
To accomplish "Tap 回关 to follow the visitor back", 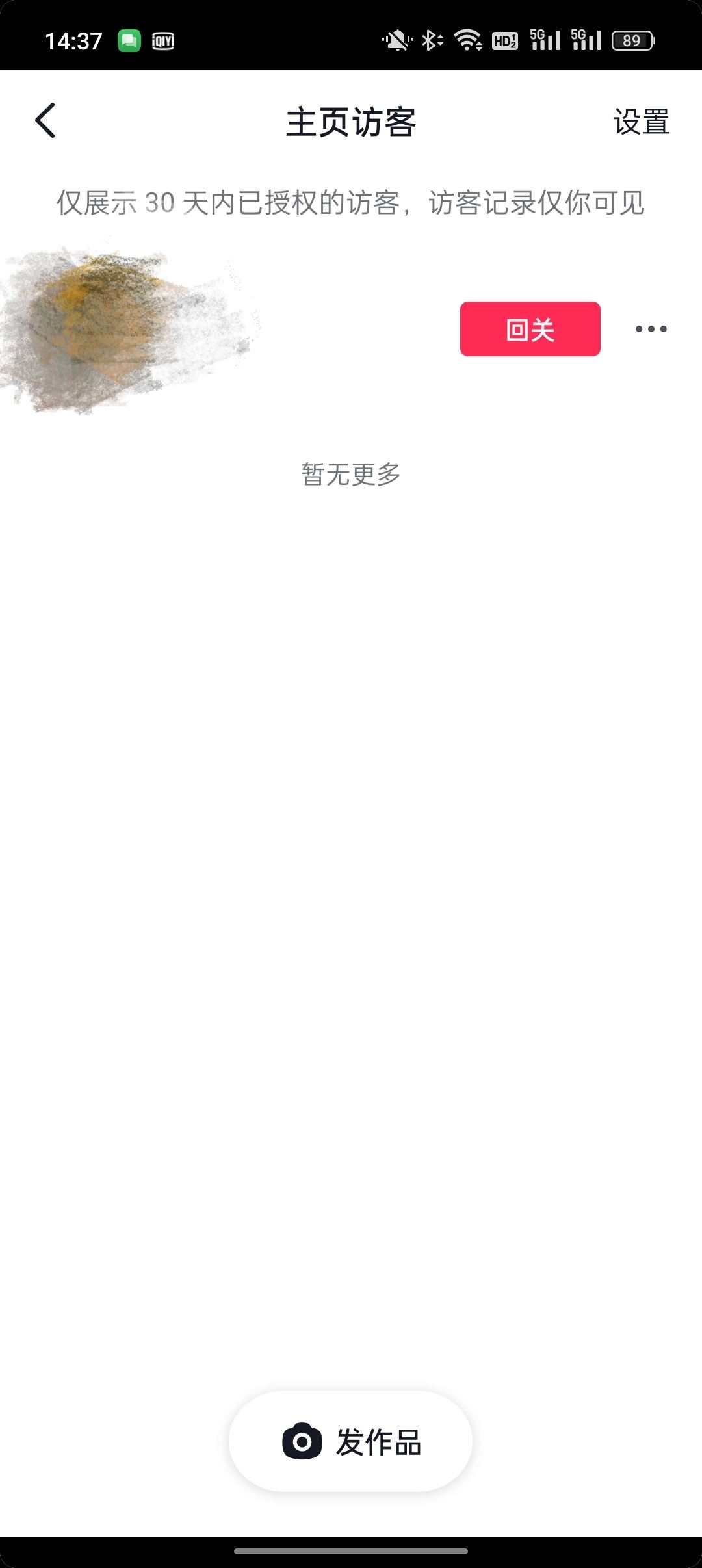I will [x=530, y=329].
